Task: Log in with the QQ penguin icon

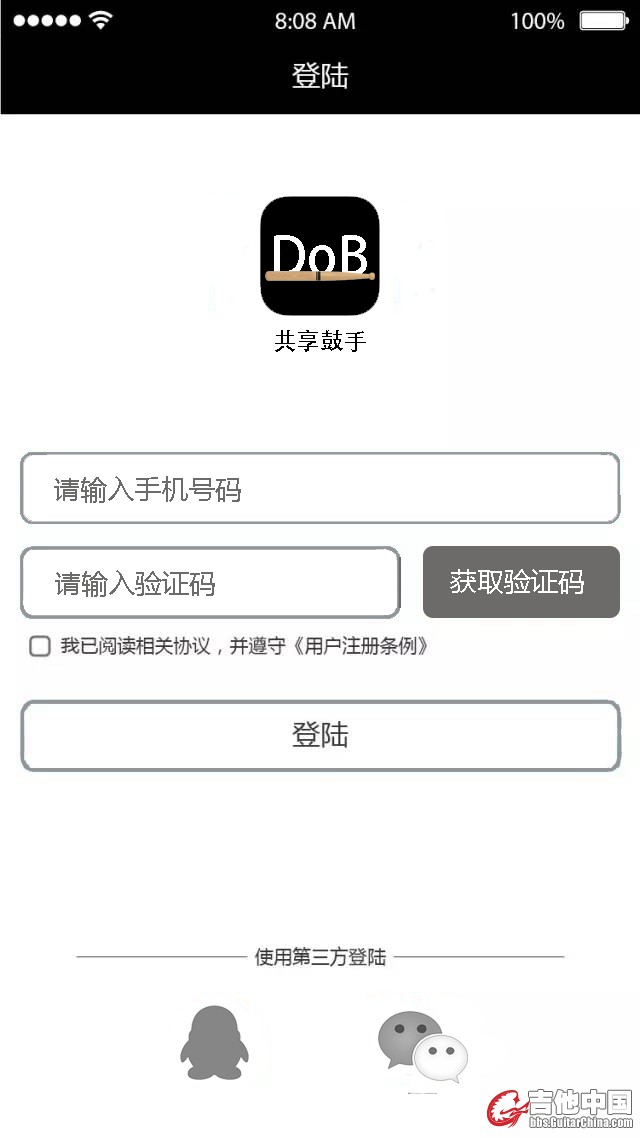Action: (212, 1043)
